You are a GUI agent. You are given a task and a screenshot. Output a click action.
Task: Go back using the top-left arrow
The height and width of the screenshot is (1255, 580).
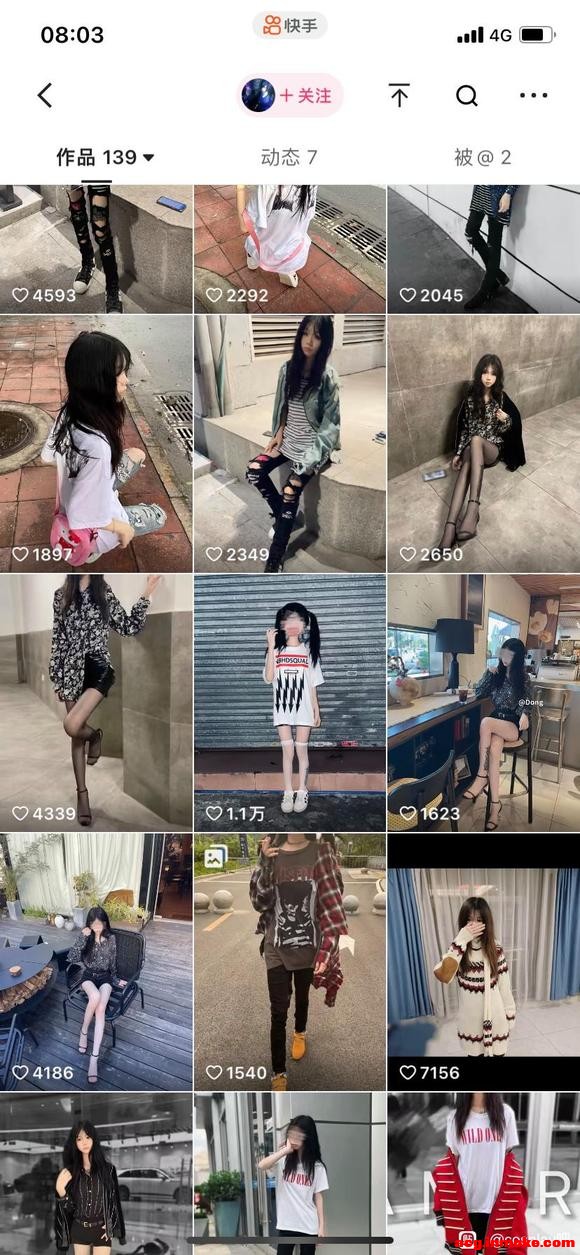pyautogui.click(x=44, y=96)
